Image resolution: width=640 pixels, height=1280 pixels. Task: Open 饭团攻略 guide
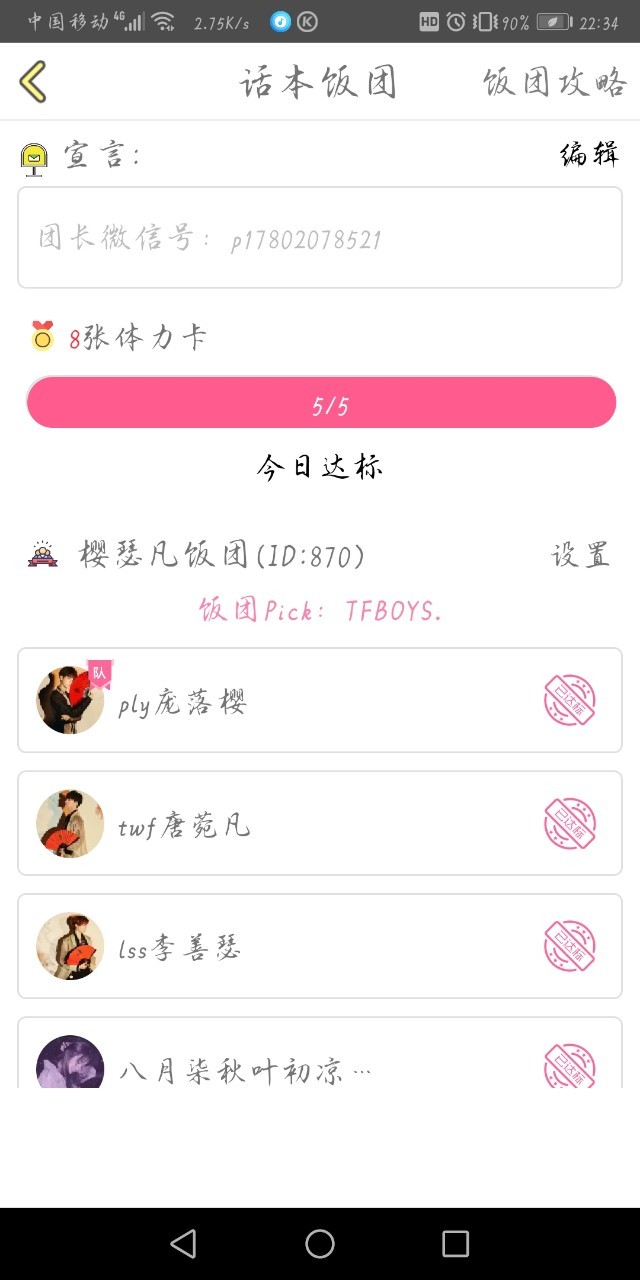click(x=553, y=82)
